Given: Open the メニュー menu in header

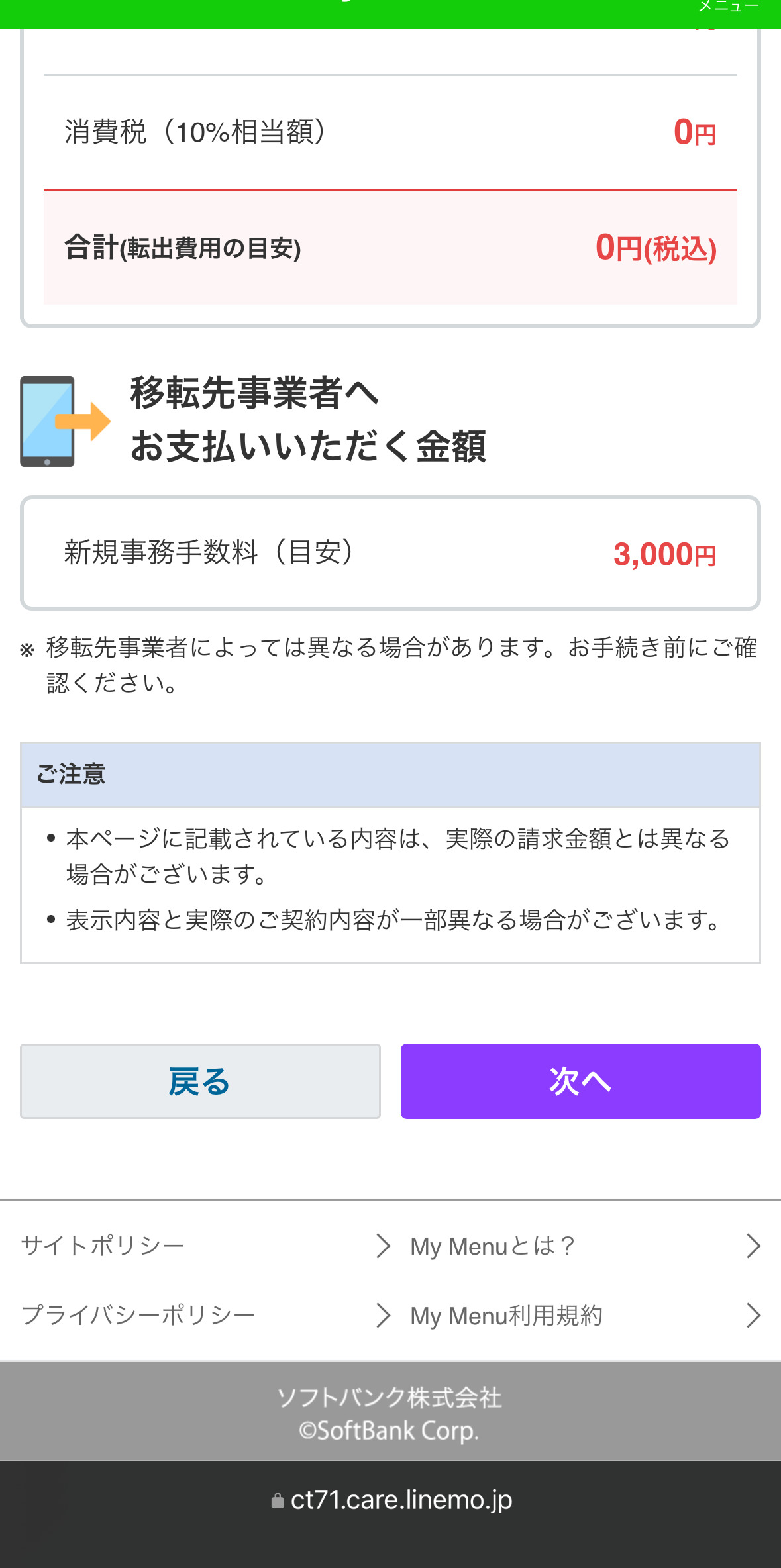Looking at the screenshot, I should point(728,7).
